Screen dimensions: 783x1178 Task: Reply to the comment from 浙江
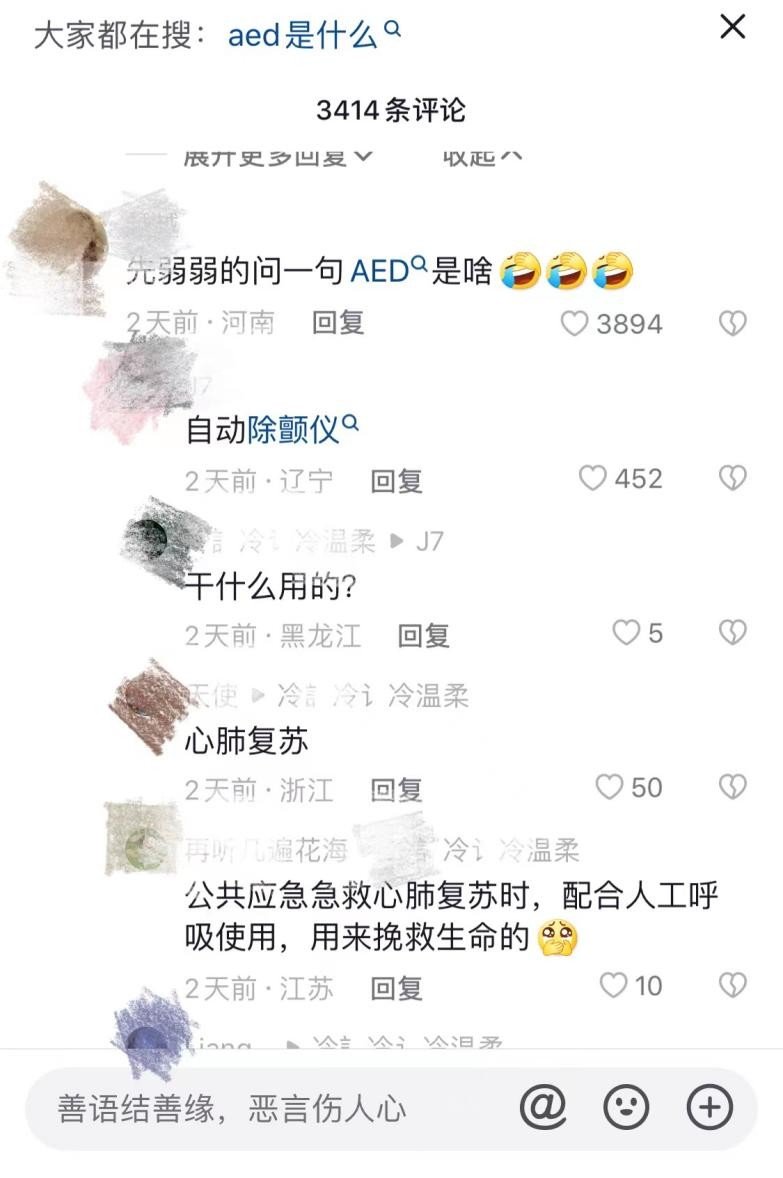(x=396, y=789)
